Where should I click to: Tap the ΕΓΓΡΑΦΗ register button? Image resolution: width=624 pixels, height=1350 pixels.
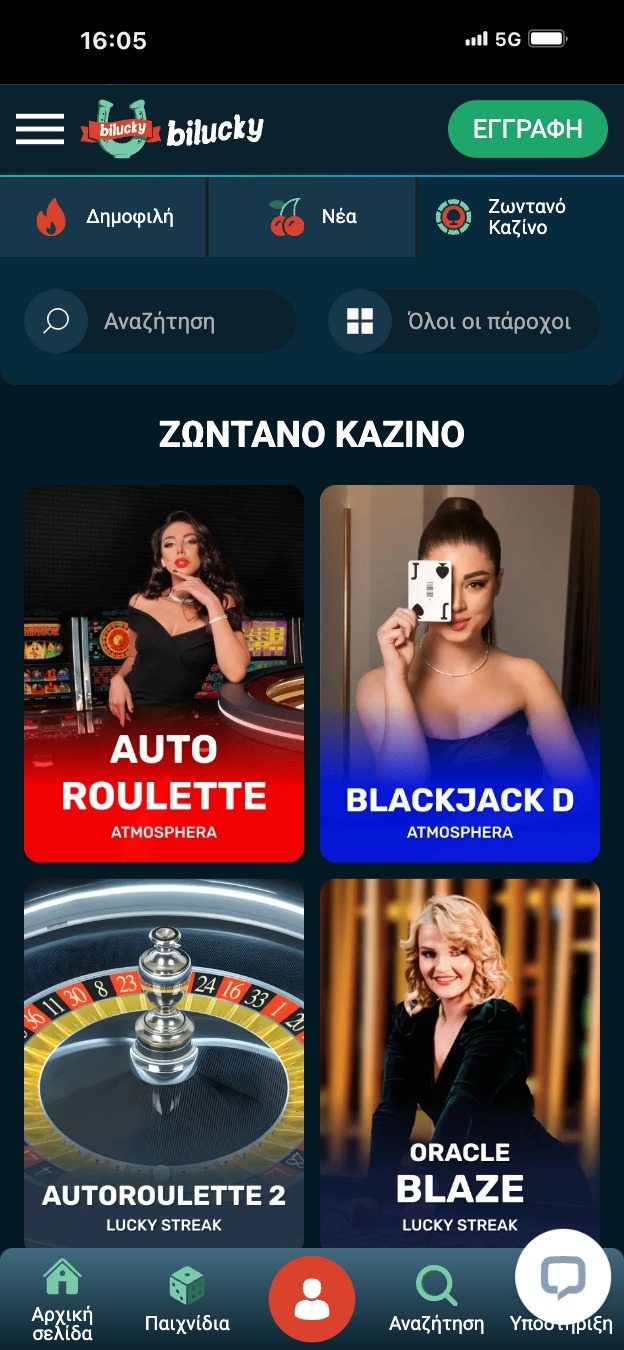[527, 129]
